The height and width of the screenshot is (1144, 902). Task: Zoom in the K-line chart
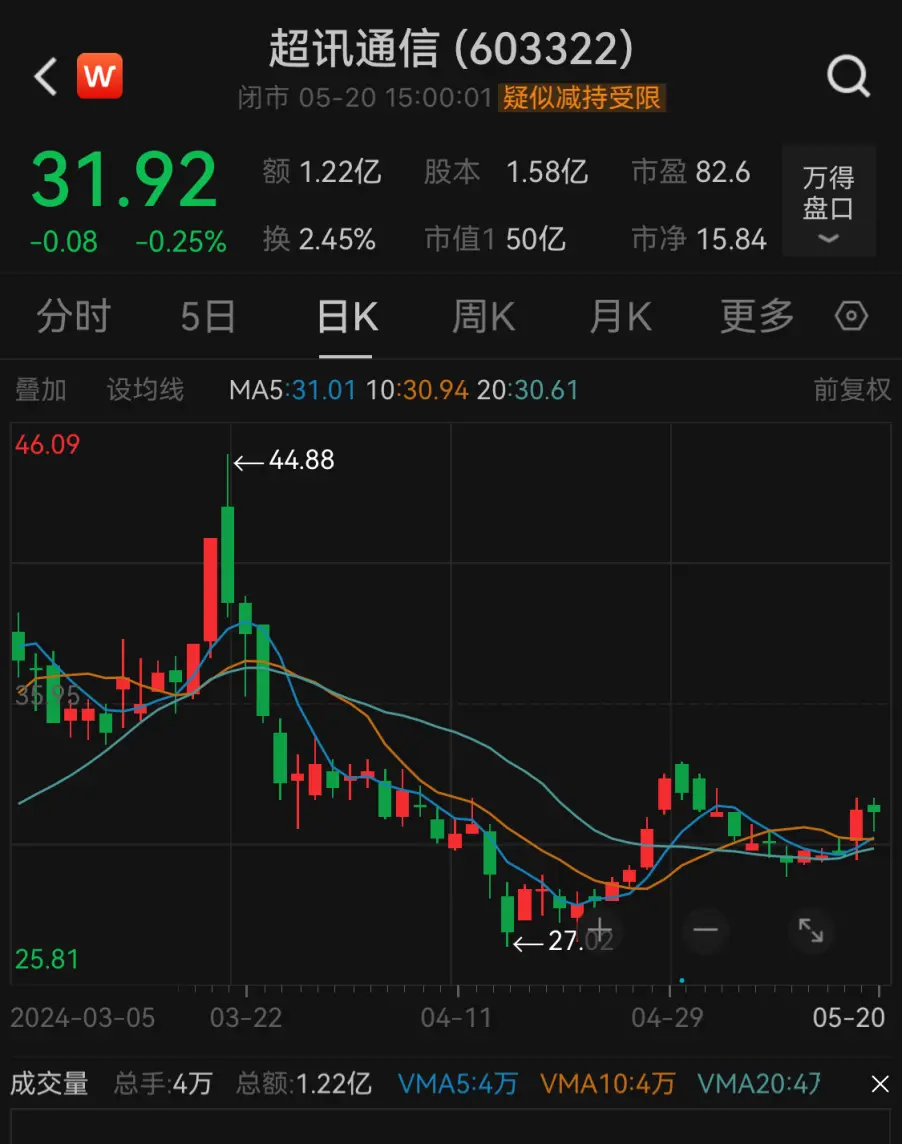(x=598, y=930)
